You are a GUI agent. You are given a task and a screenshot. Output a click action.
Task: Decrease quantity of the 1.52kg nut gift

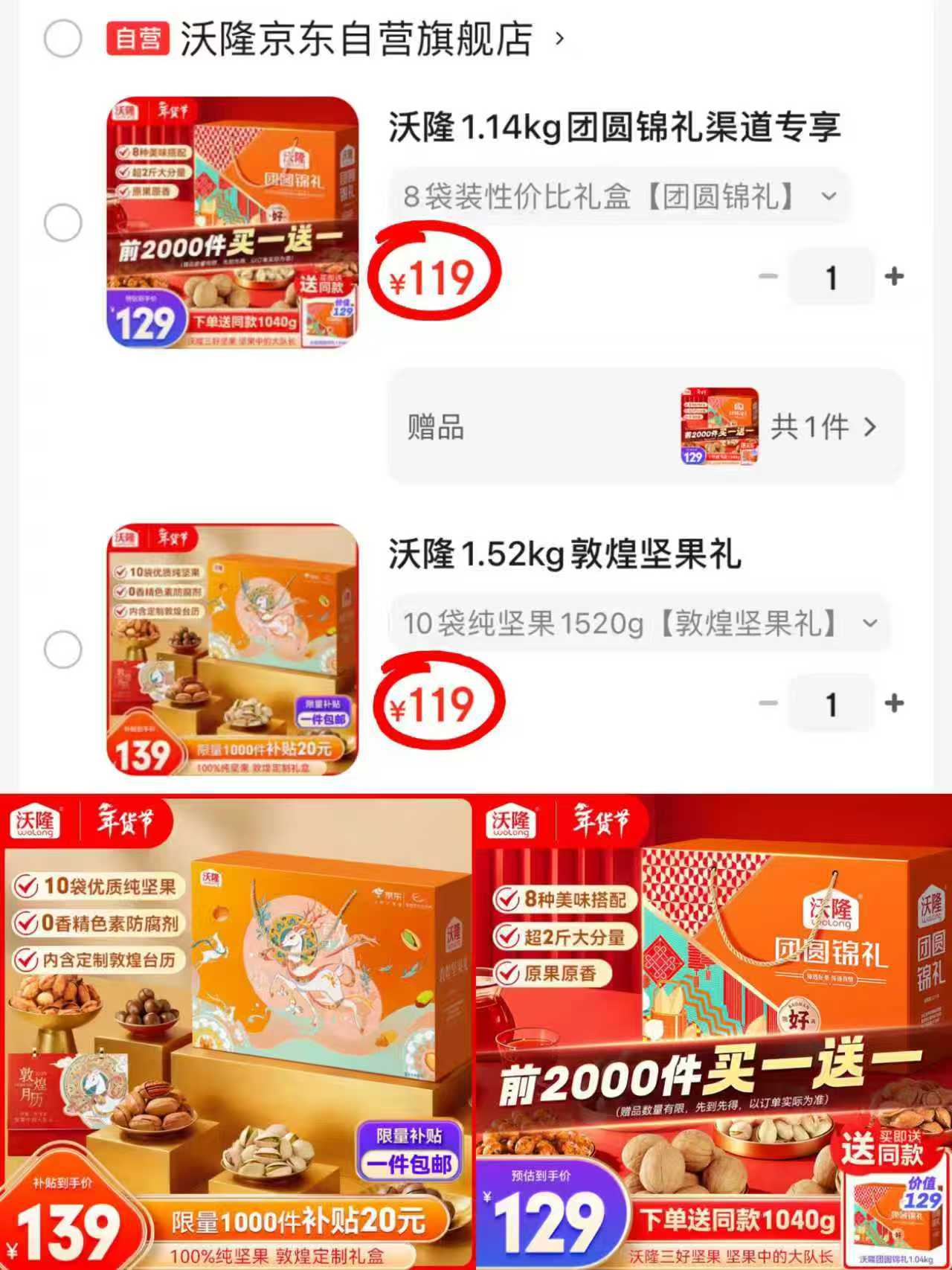tap(767, 702)
